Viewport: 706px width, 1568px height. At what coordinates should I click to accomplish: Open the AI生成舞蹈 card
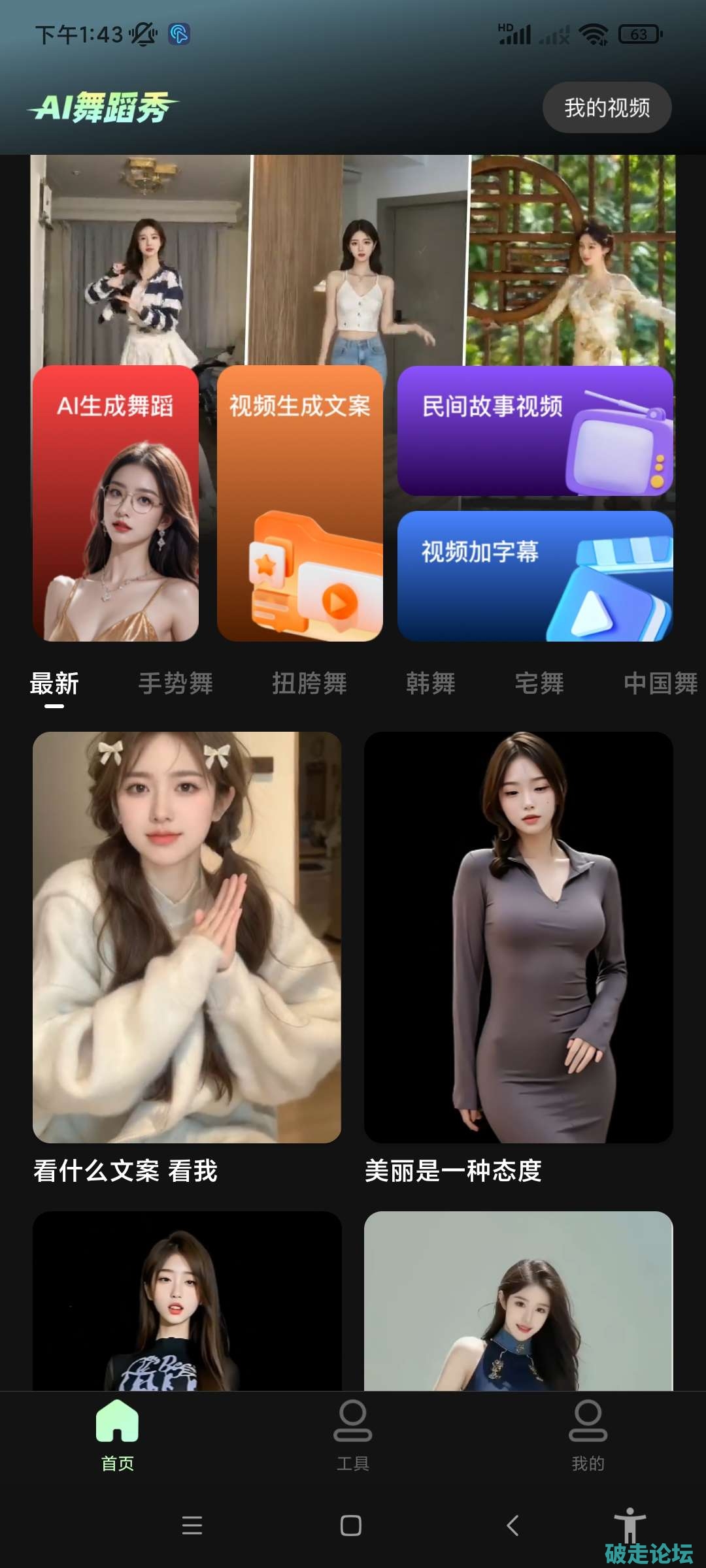116,503
